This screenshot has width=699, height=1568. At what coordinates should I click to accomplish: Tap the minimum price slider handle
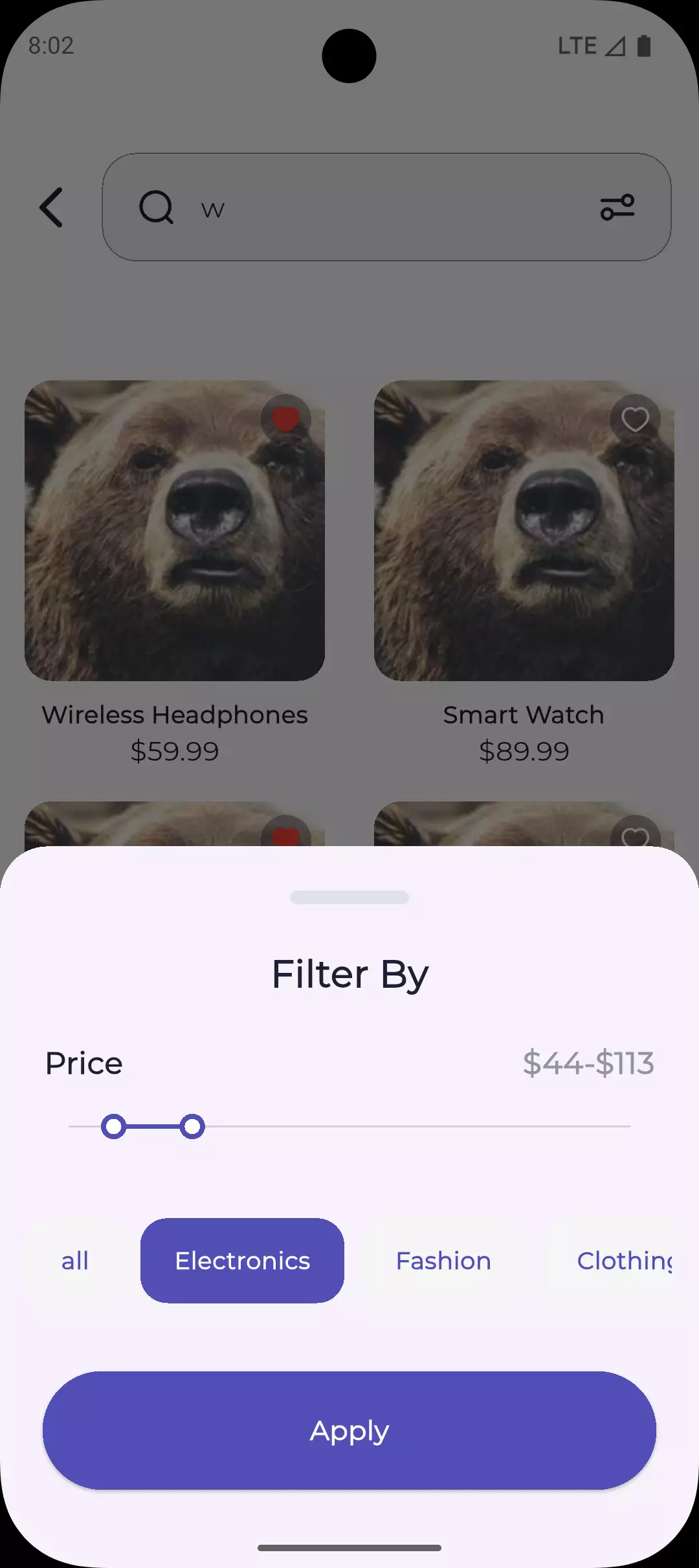coord(114,1126)
